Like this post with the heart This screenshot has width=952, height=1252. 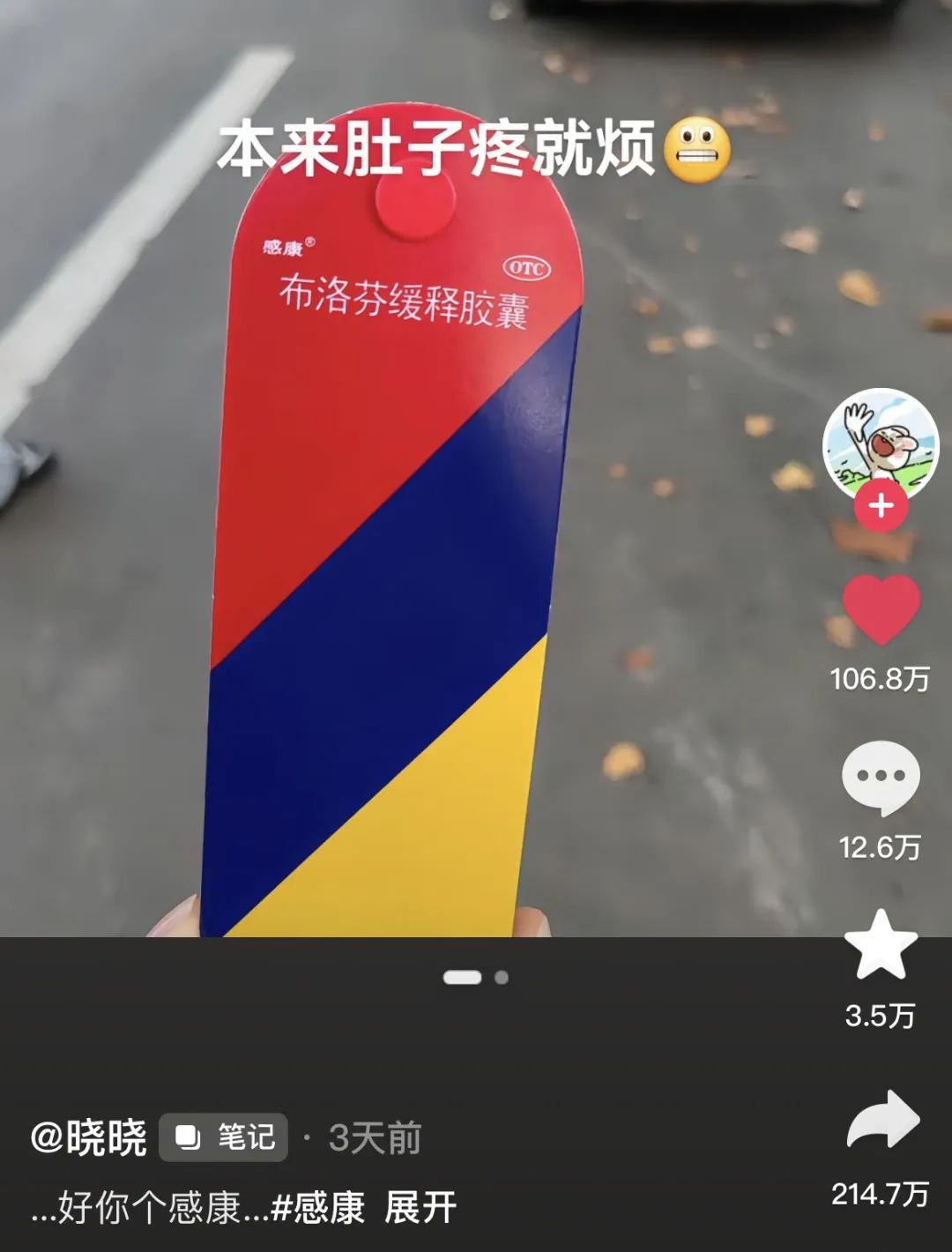[881, 607]
